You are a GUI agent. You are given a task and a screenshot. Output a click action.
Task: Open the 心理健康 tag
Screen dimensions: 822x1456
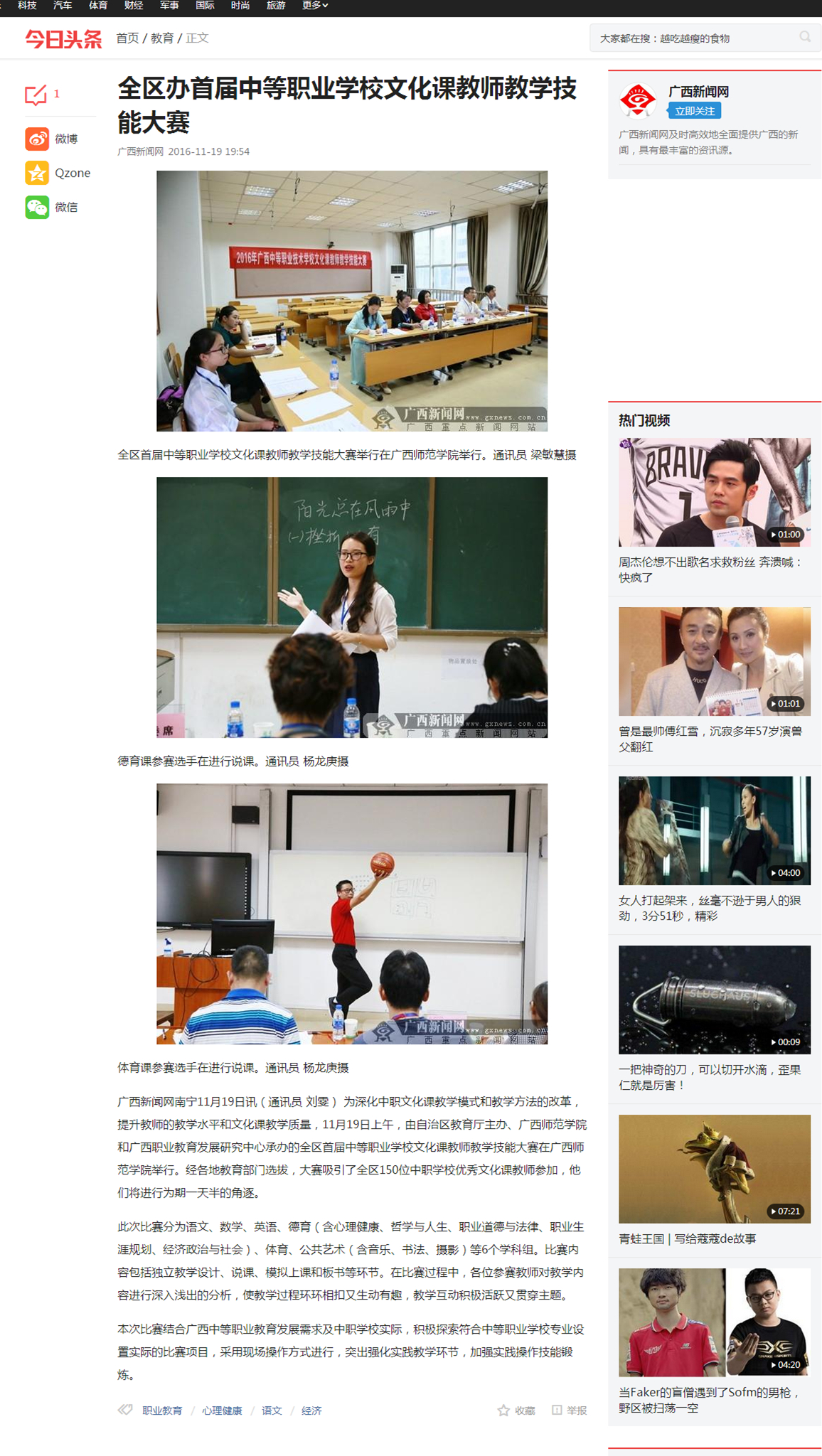[x=222, y=1410]
